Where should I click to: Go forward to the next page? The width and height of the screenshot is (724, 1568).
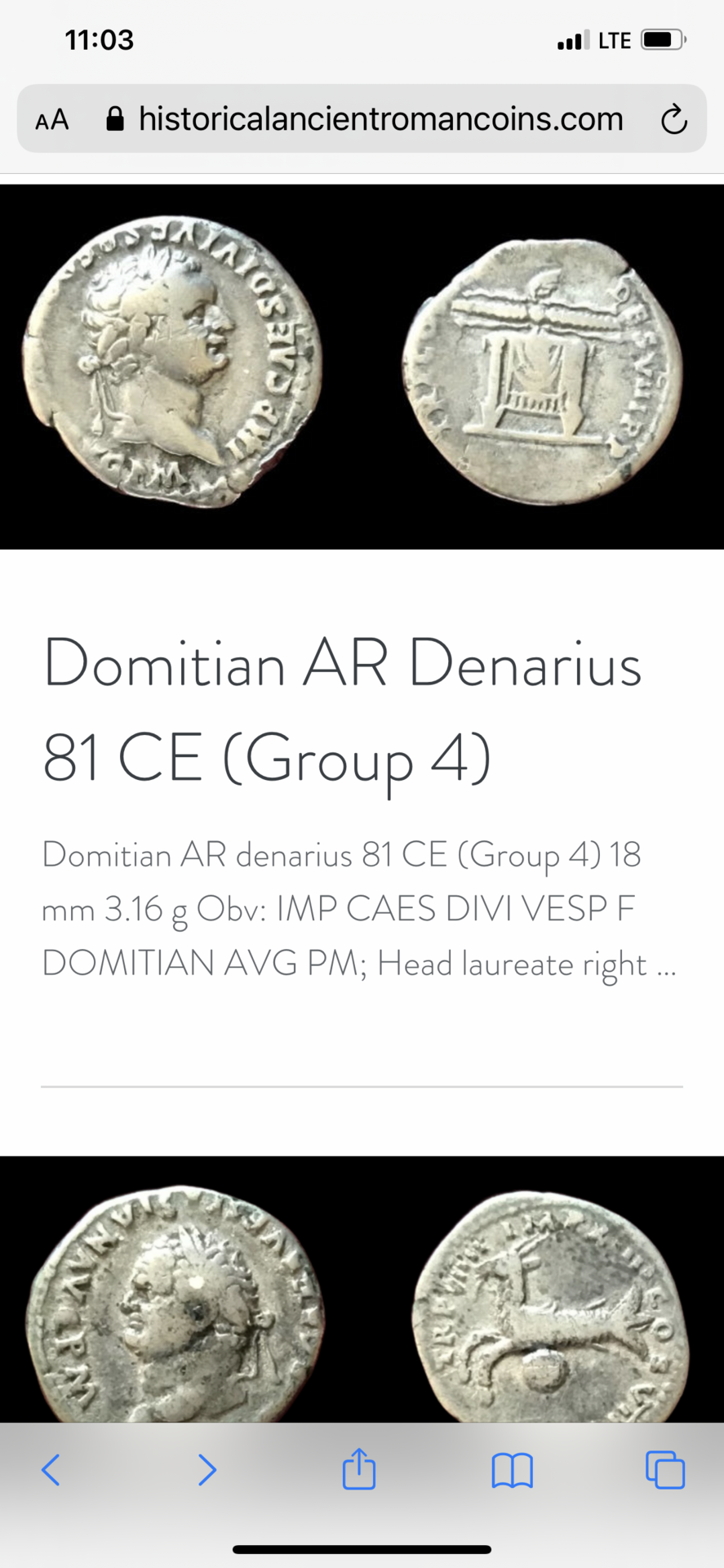click(x=207, y=1469)
